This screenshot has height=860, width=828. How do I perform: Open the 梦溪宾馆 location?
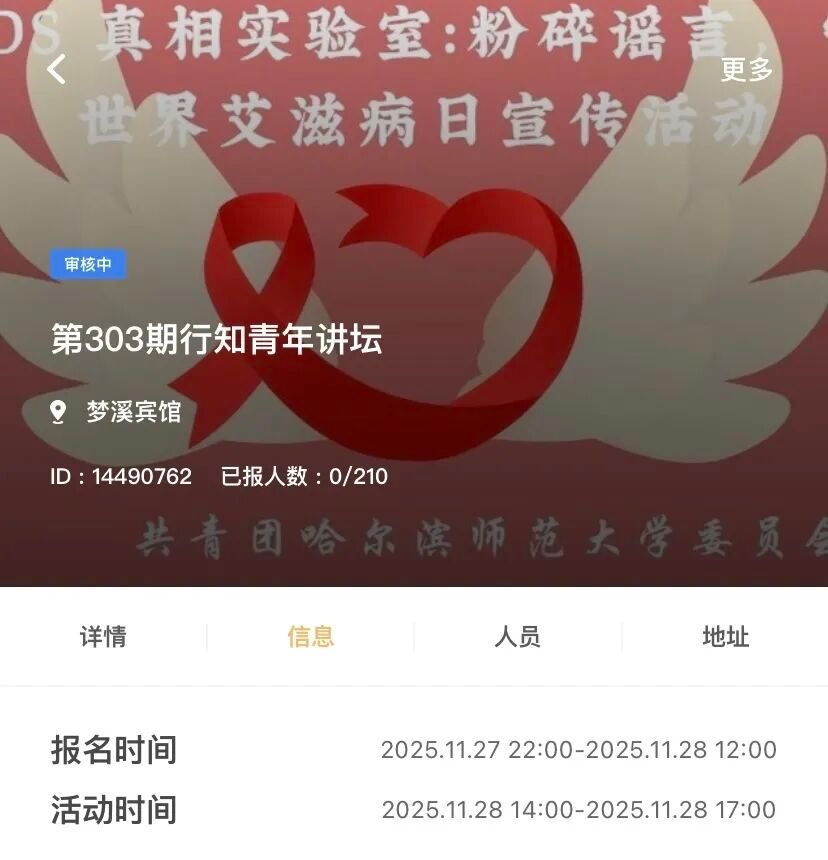coord(131,412)
